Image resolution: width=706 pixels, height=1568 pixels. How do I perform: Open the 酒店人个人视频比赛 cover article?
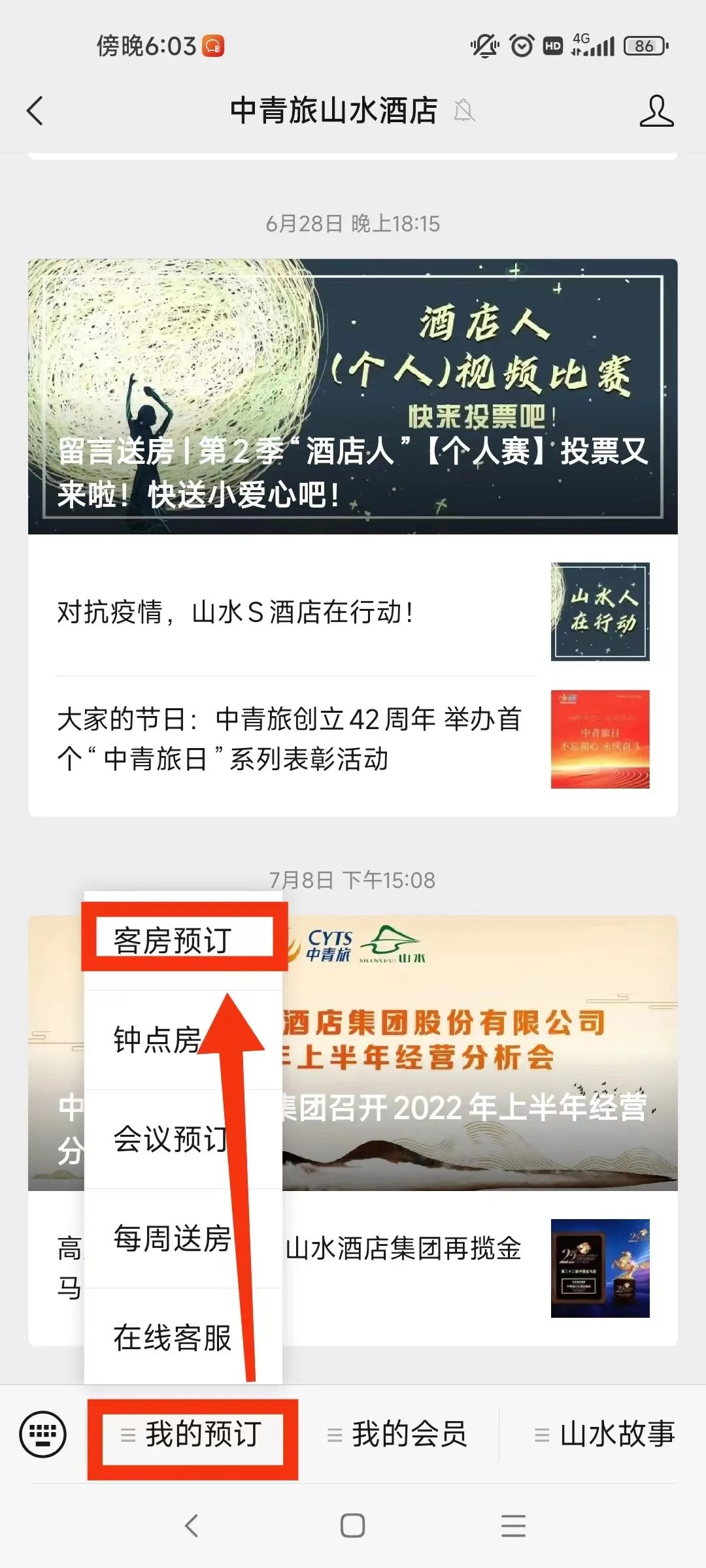tap(353, 392)
